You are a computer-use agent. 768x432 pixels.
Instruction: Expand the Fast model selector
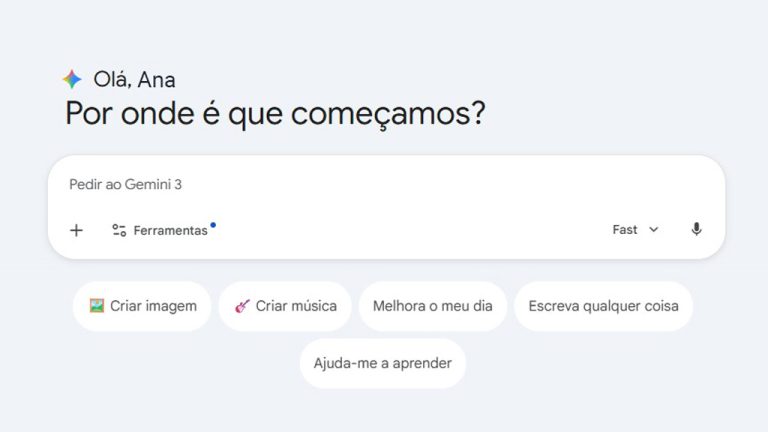(636, 230)
